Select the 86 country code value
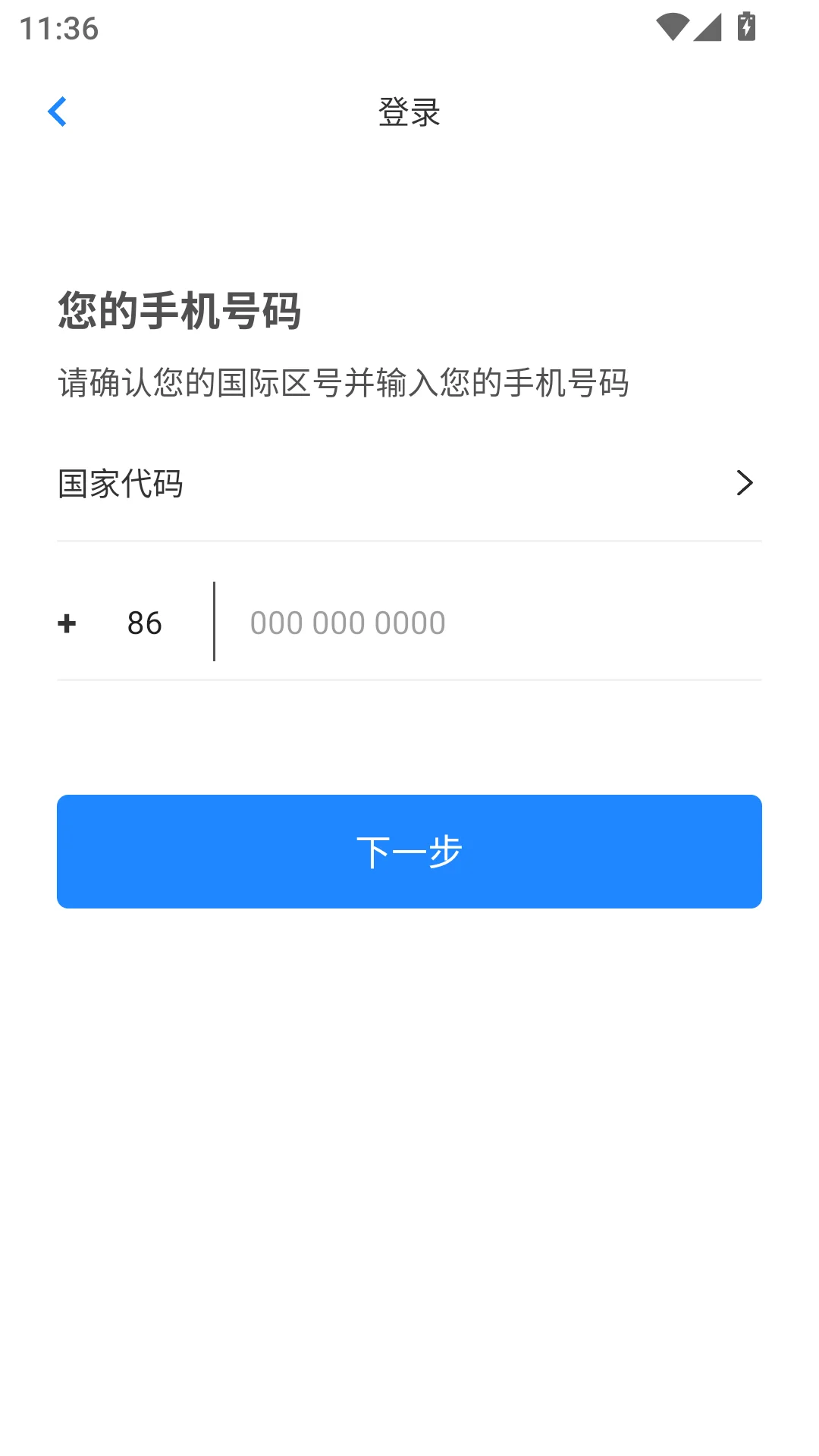This screenshot has height=1456, width=819. [x=144, y=623]
